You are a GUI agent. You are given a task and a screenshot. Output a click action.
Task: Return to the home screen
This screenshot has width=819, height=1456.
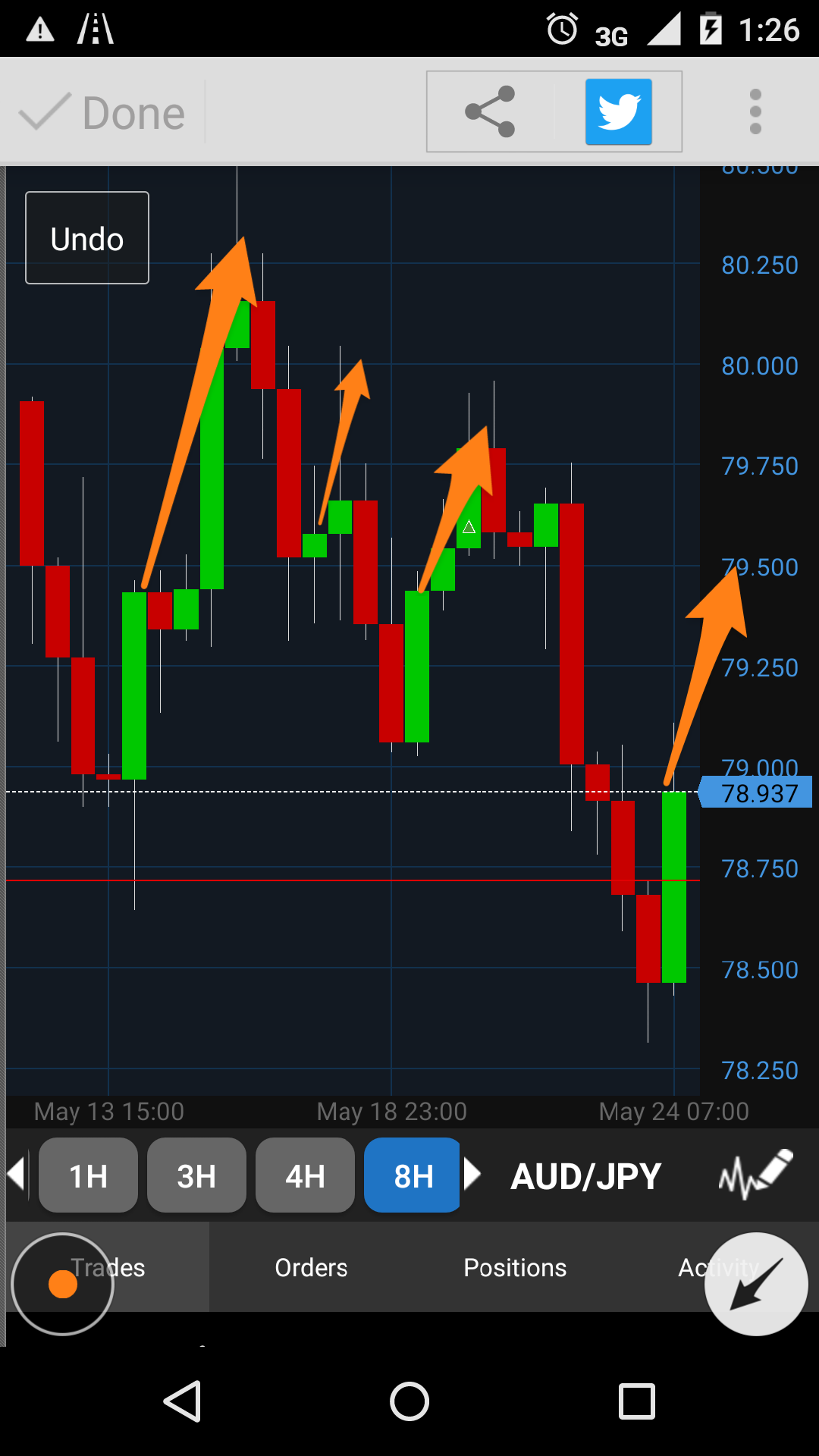tap(409, 1401)
